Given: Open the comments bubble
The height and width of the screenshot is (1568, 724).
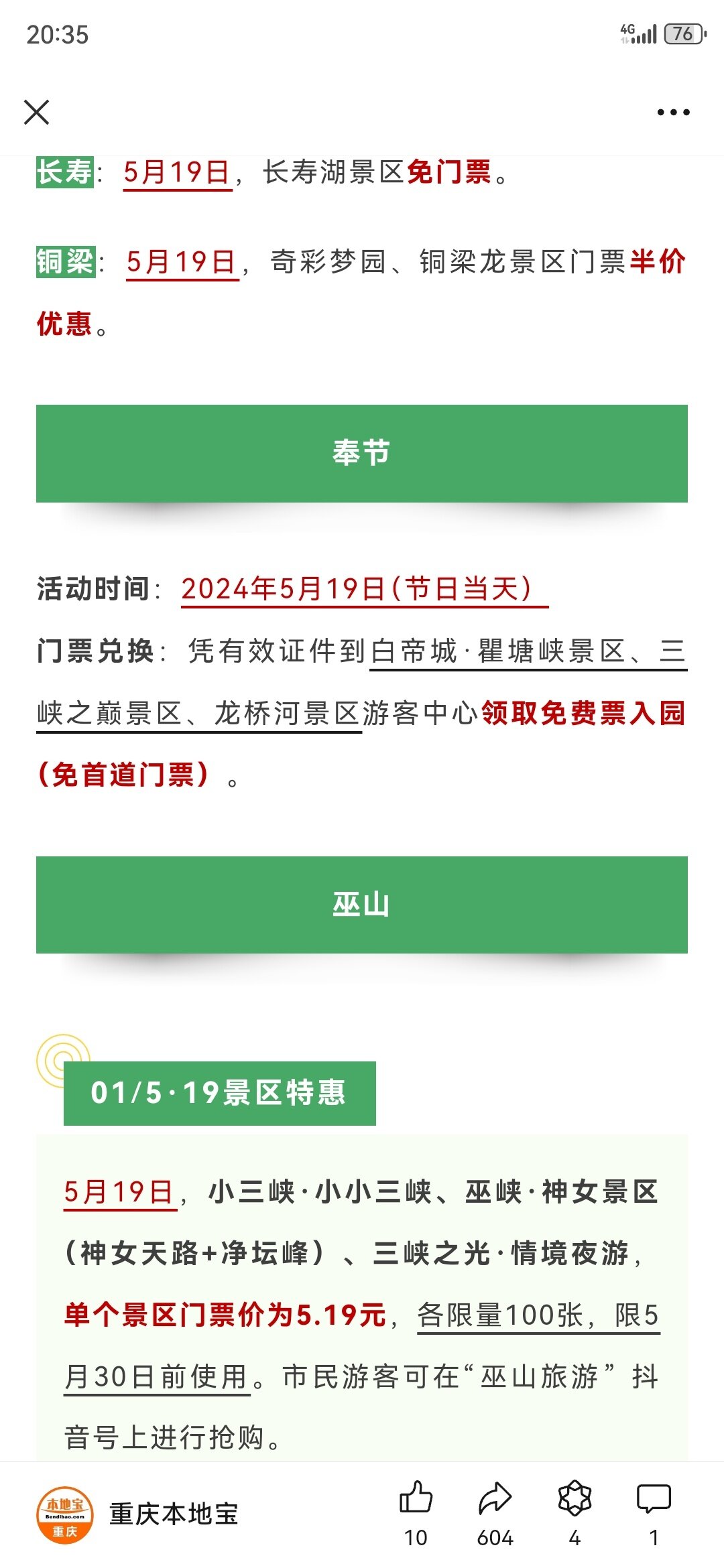Looking at the screenshot, I should pos(654,1498).
